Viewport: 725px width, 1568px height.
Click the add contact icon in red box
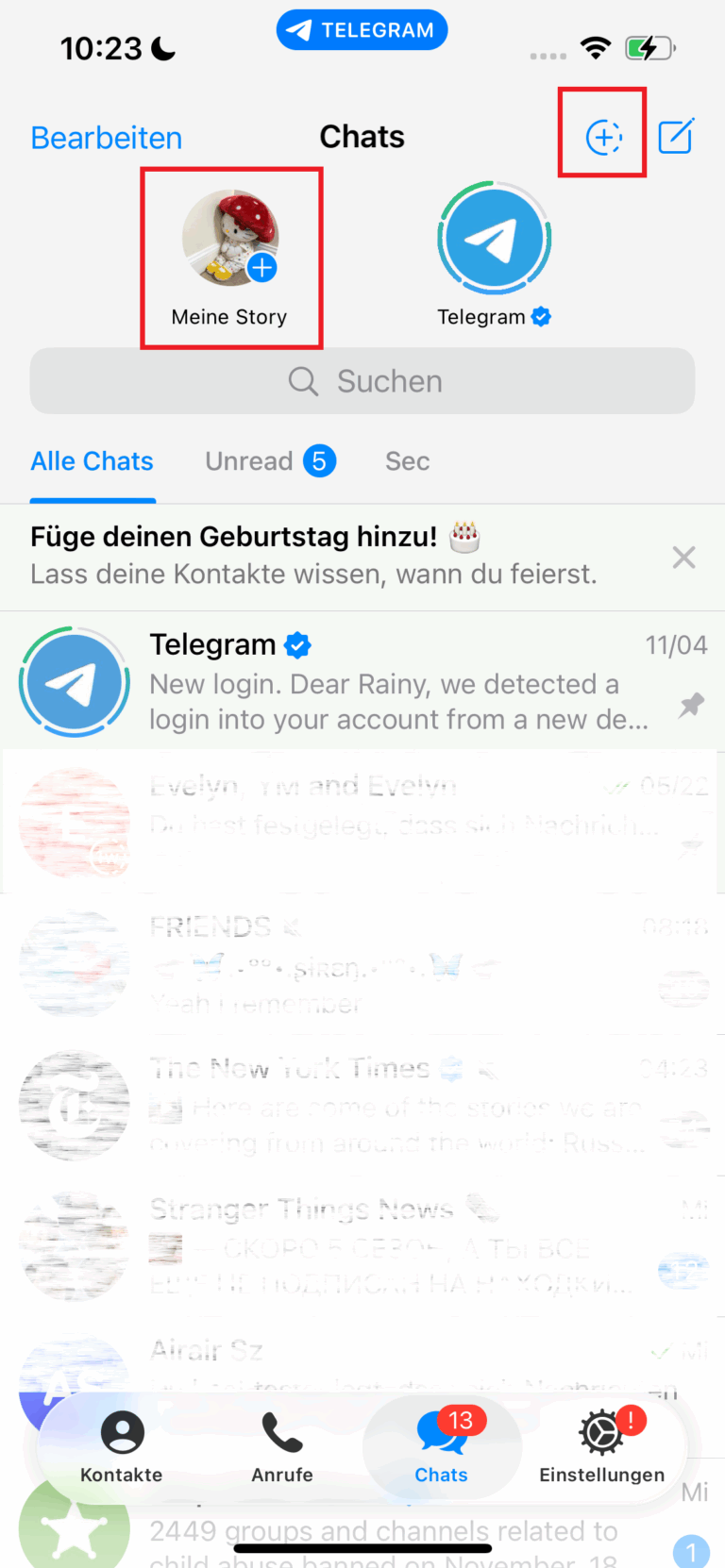tap(602, 135)
